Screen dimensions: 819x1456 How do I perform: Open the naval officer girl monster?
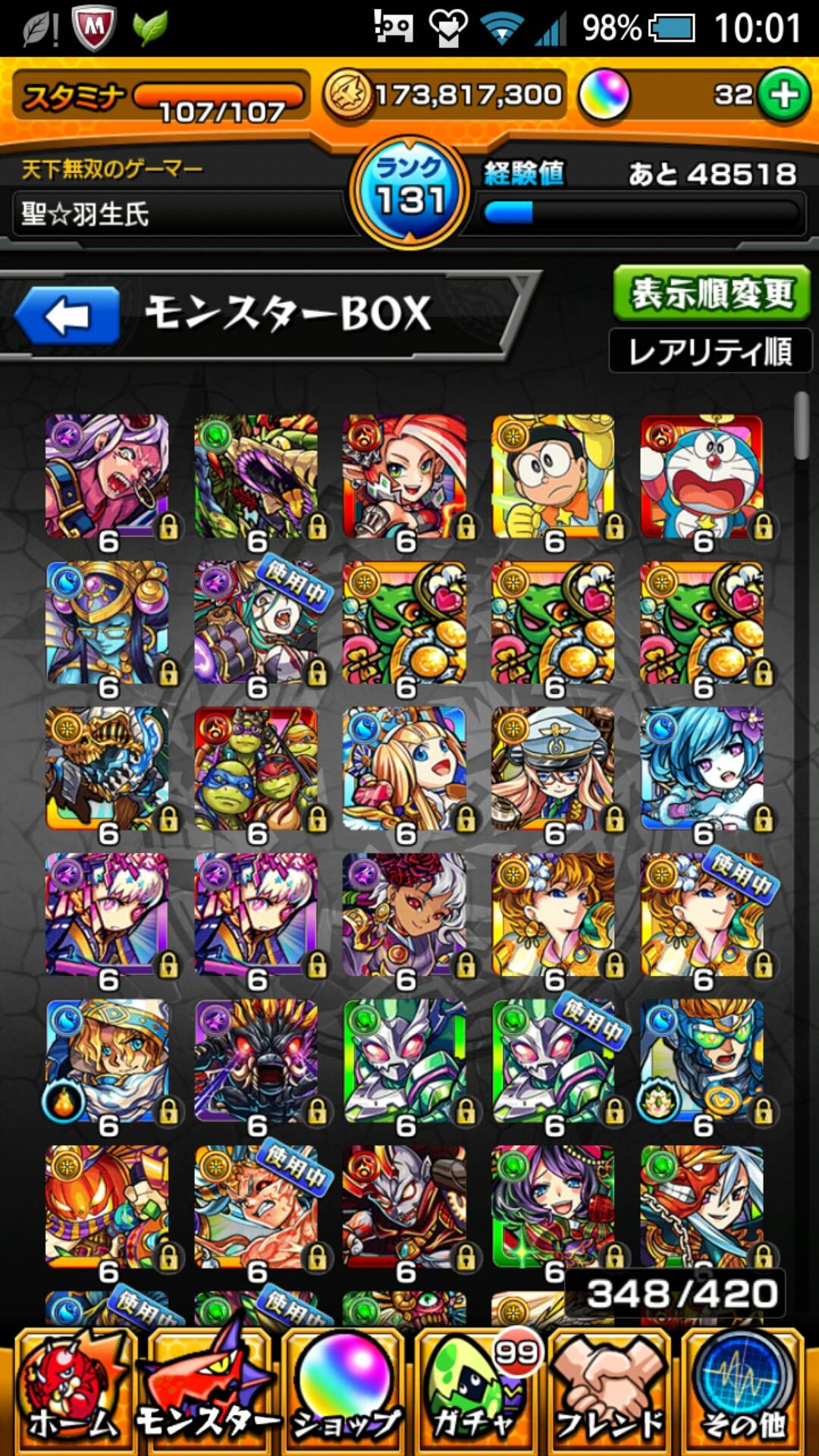pos(554,769)
